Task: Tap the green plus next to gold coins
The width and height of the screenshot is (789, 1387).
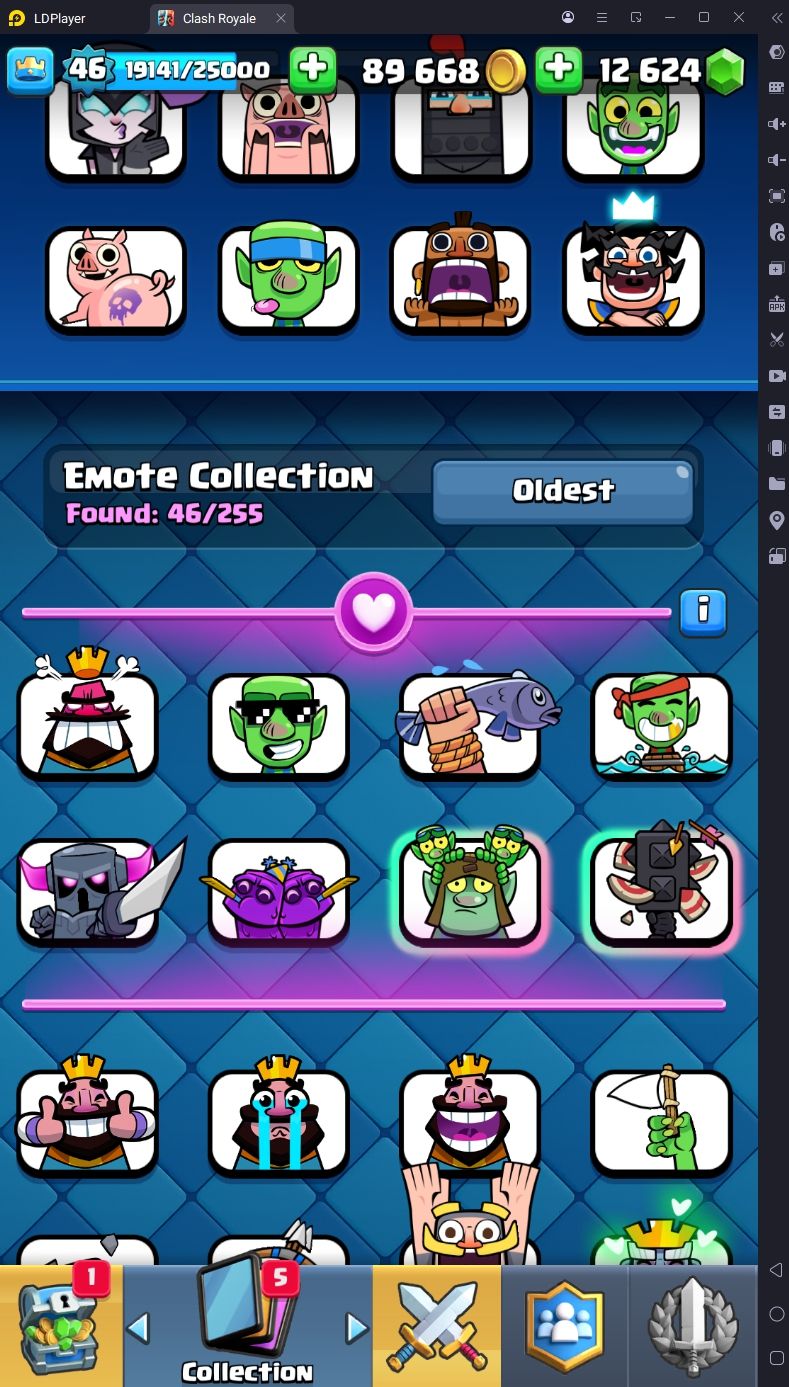Action: (x=559, y=69)
